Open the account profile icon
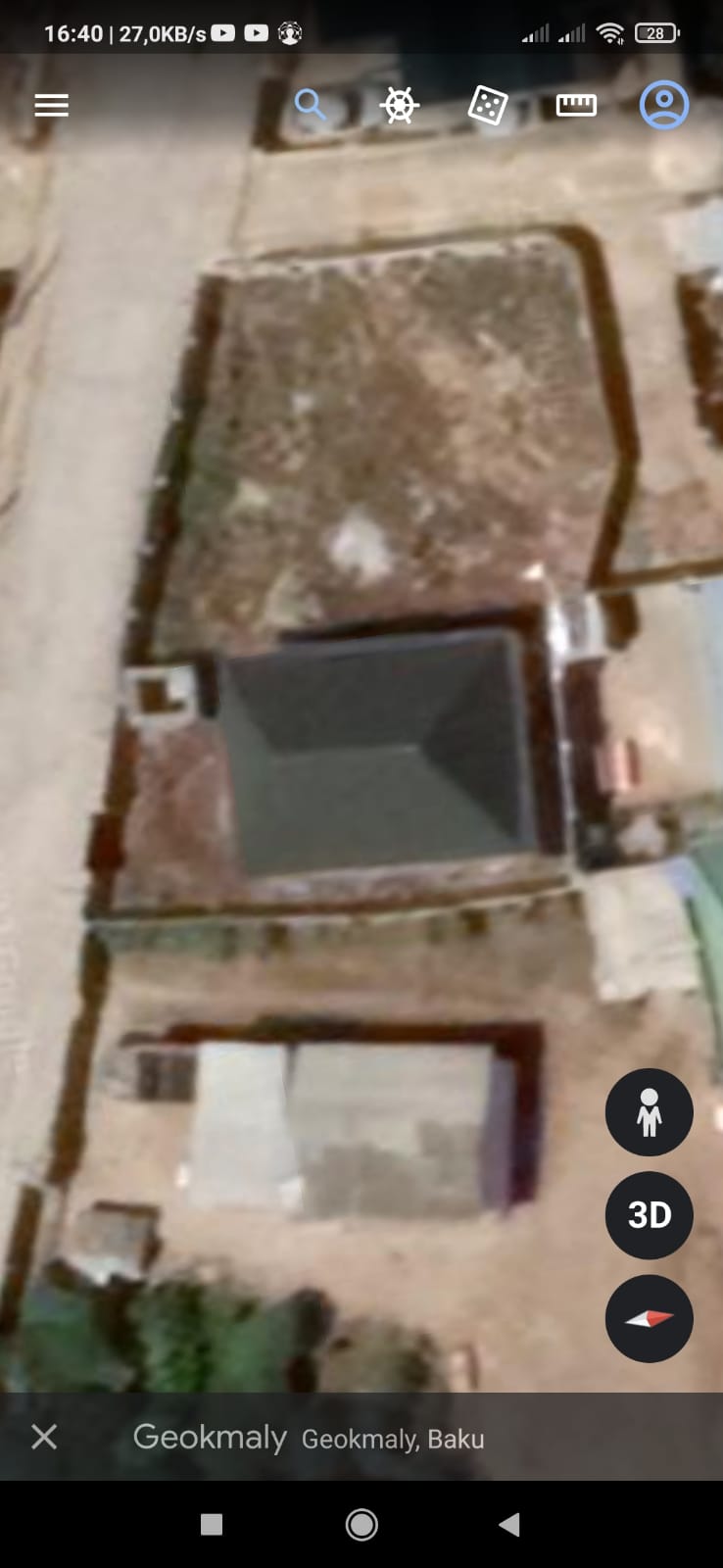The image size is (723, 1568). point(664,105)
